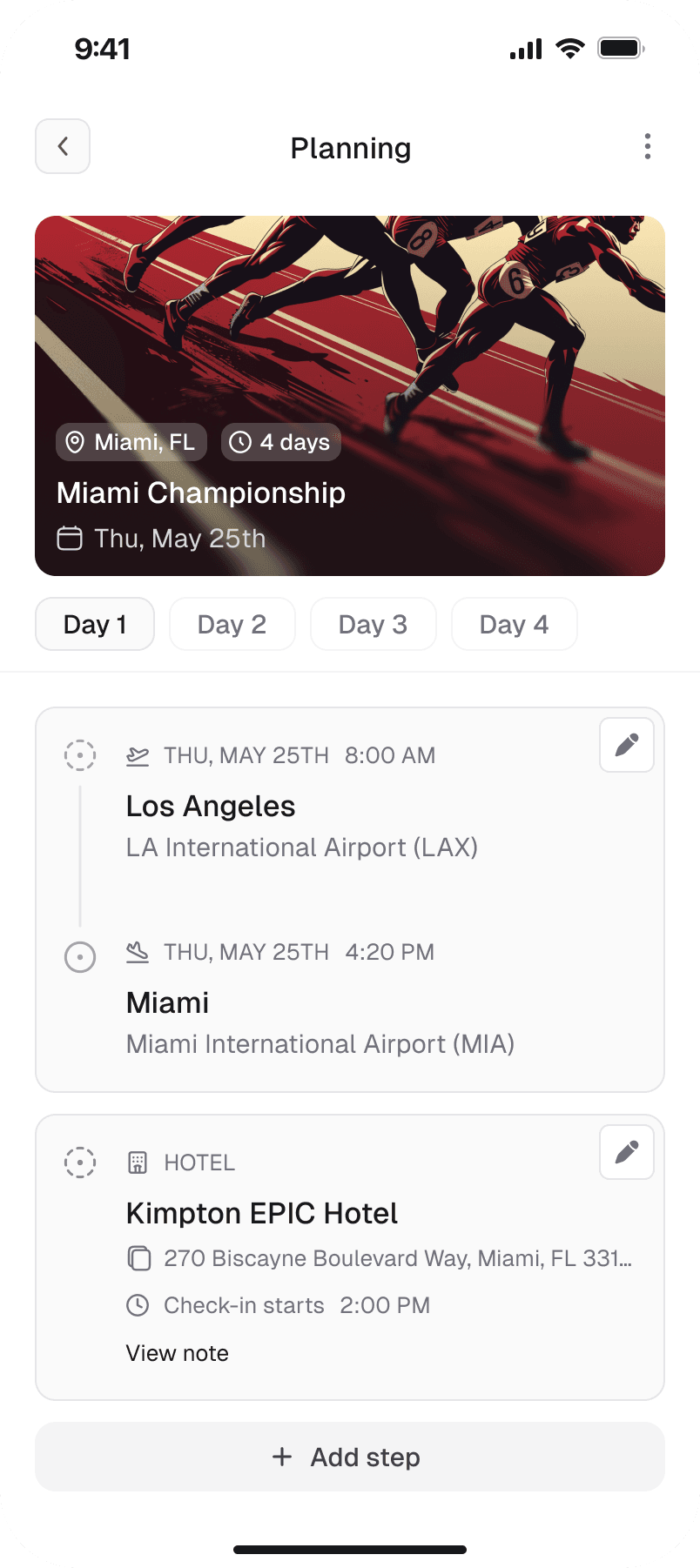The width and height of the screenshot is (700, 1568).
Task: Click the hotel building icon on Kimpton card
Action: [x=138, y=1162]
